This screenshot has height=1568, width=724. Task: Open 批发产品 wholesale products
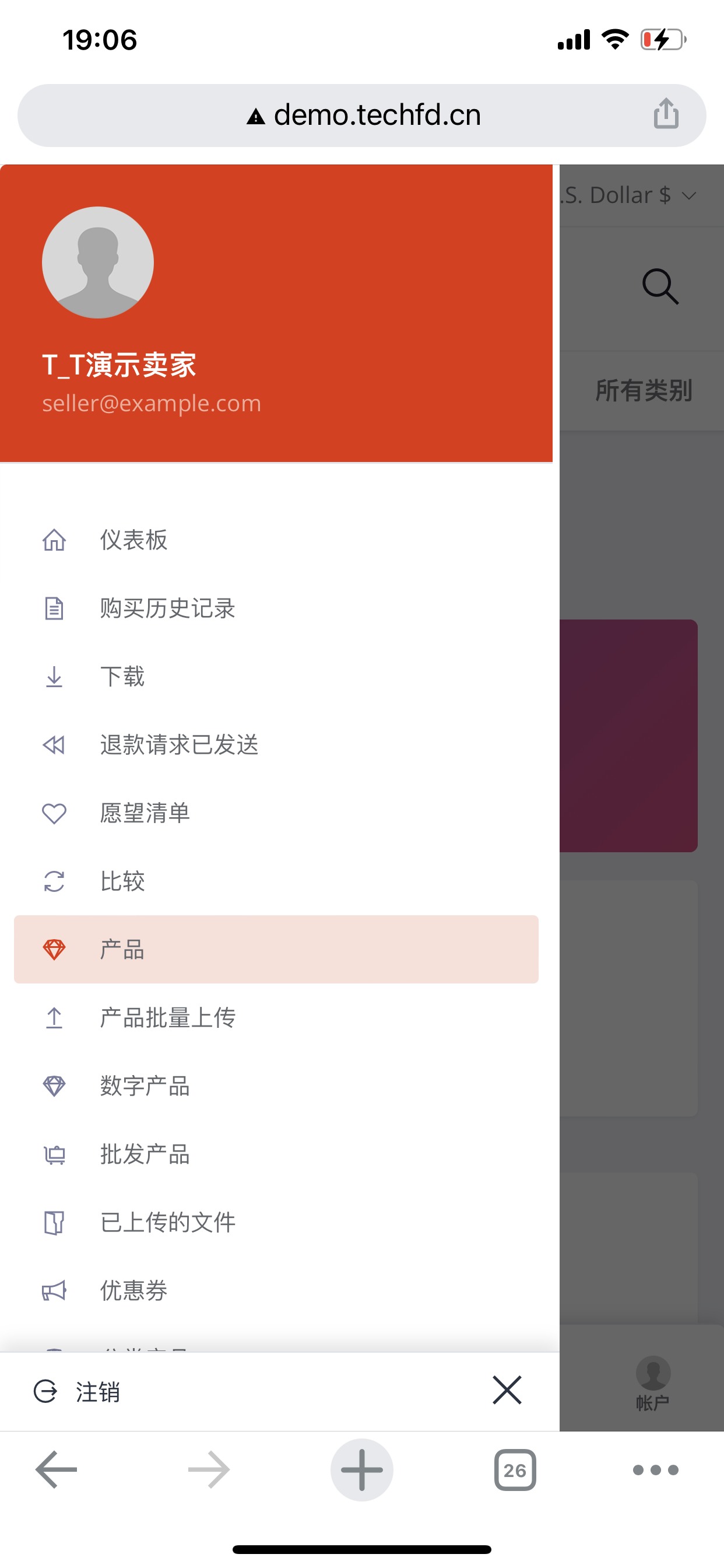tap(145, 1153)
